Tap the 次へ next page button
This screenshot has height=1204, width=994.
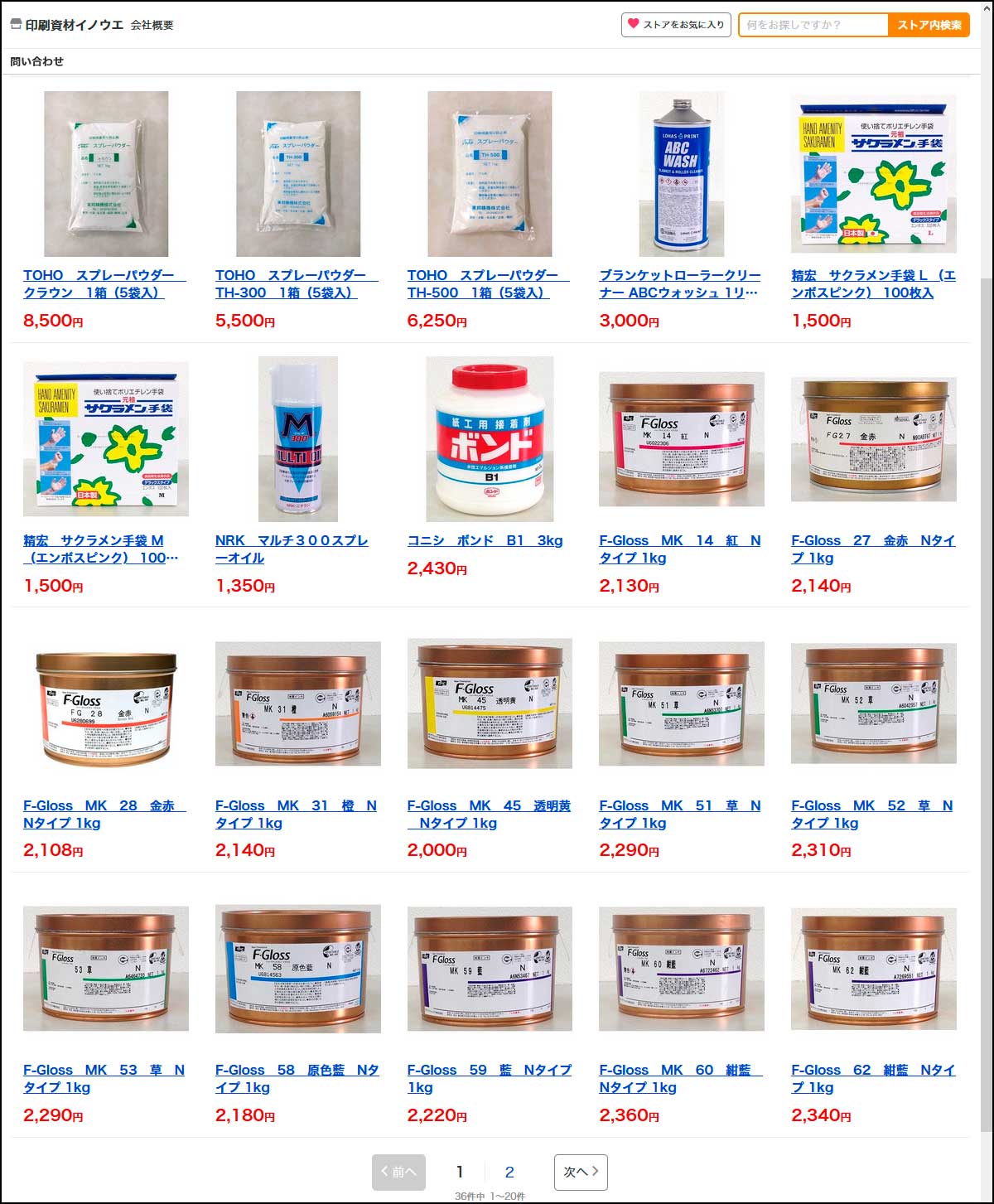point(581,1172)
